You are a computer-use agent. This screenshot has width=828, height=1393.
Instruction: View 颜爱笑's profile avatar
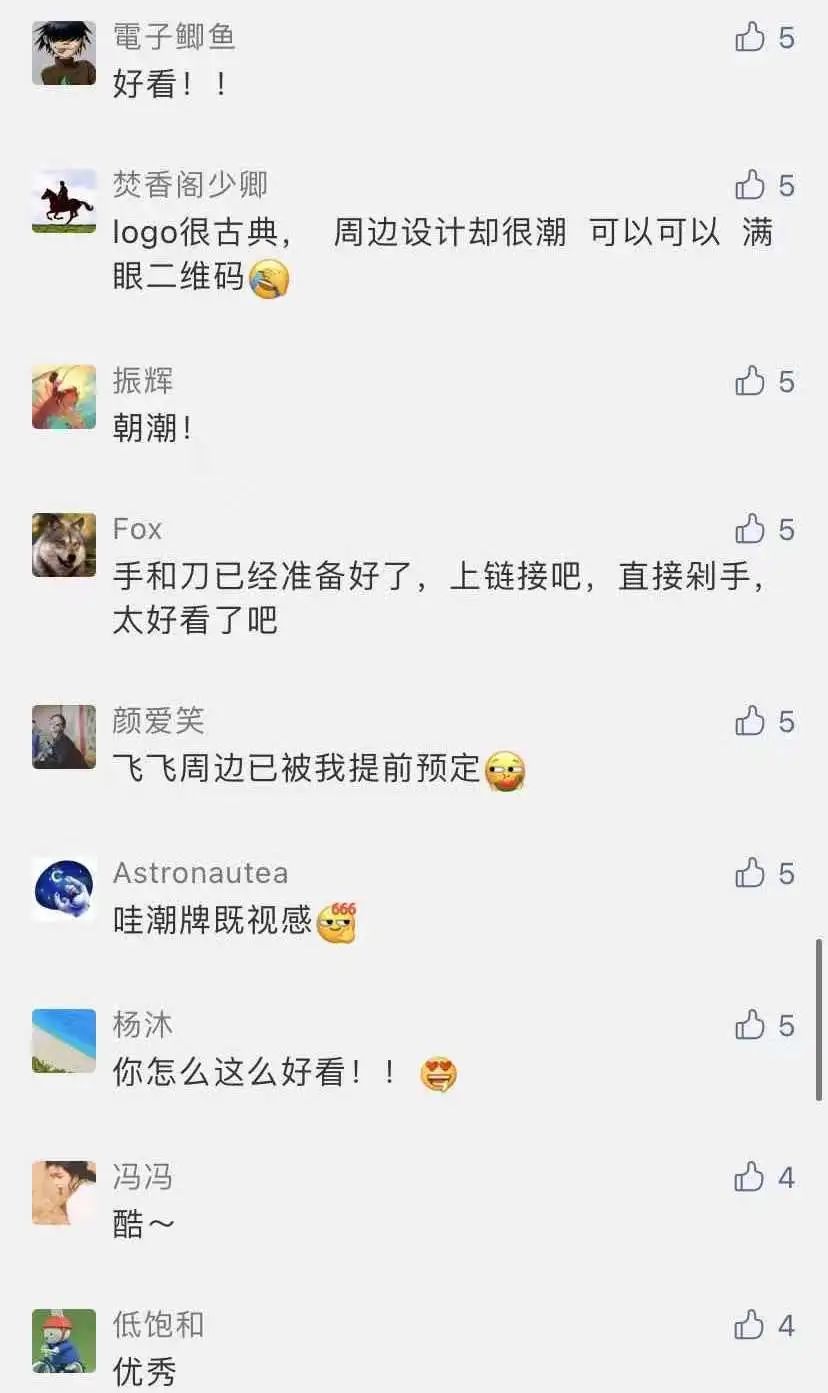pyautogui.click(x=64, y=737)
